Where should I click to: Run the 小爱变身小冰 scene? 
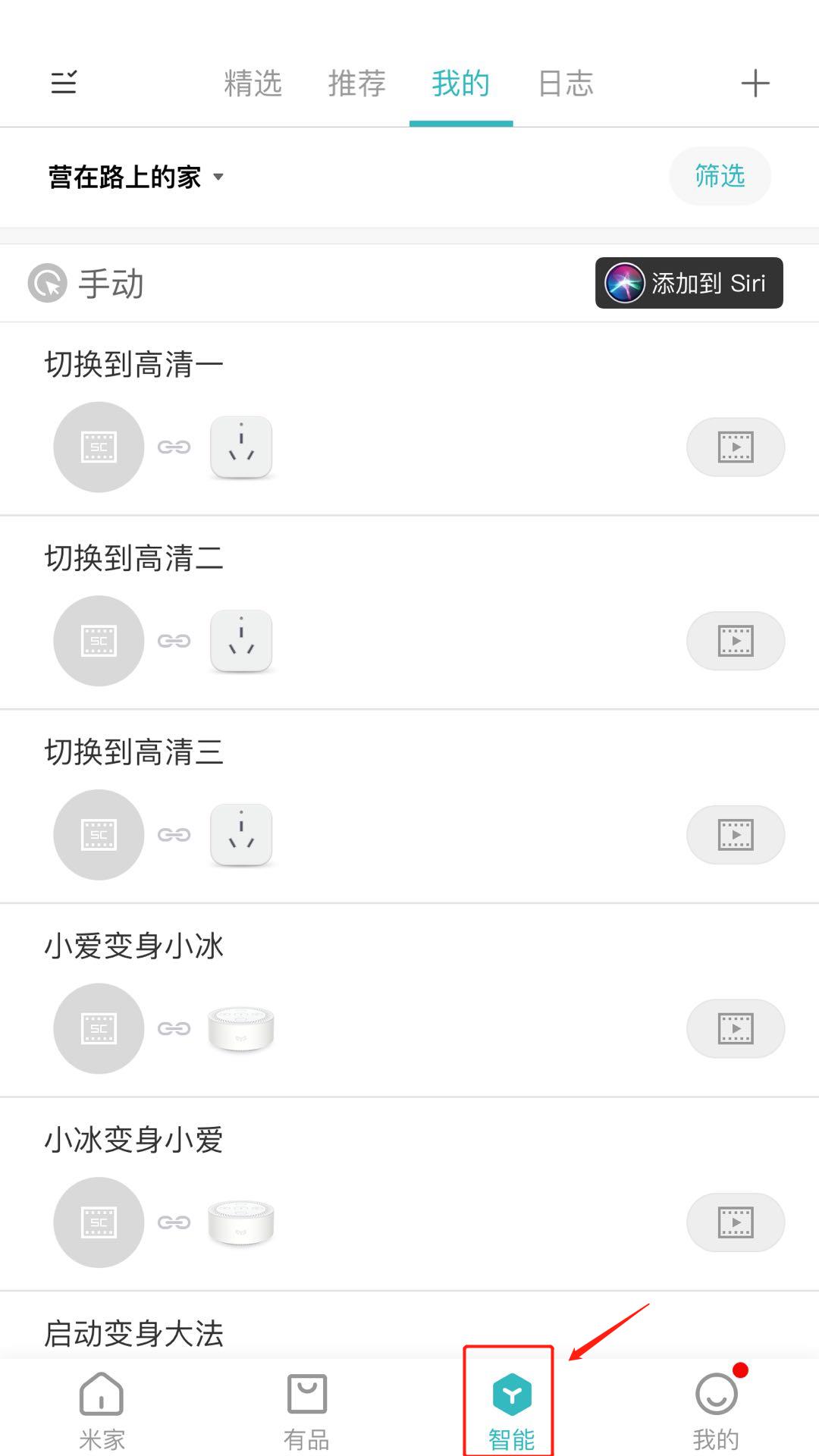click(x=734, y=1028)
